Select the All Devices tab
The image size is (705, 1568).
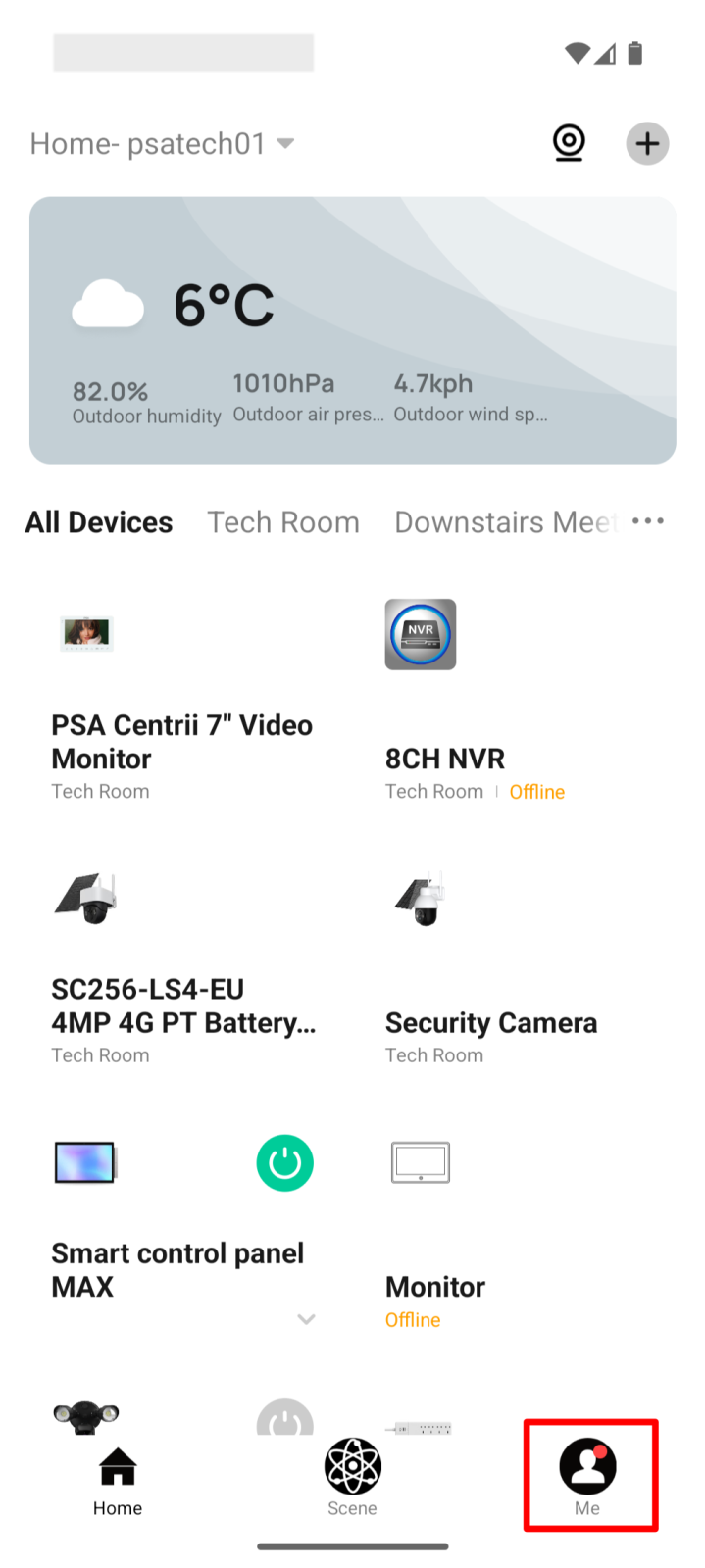[99, 522]
